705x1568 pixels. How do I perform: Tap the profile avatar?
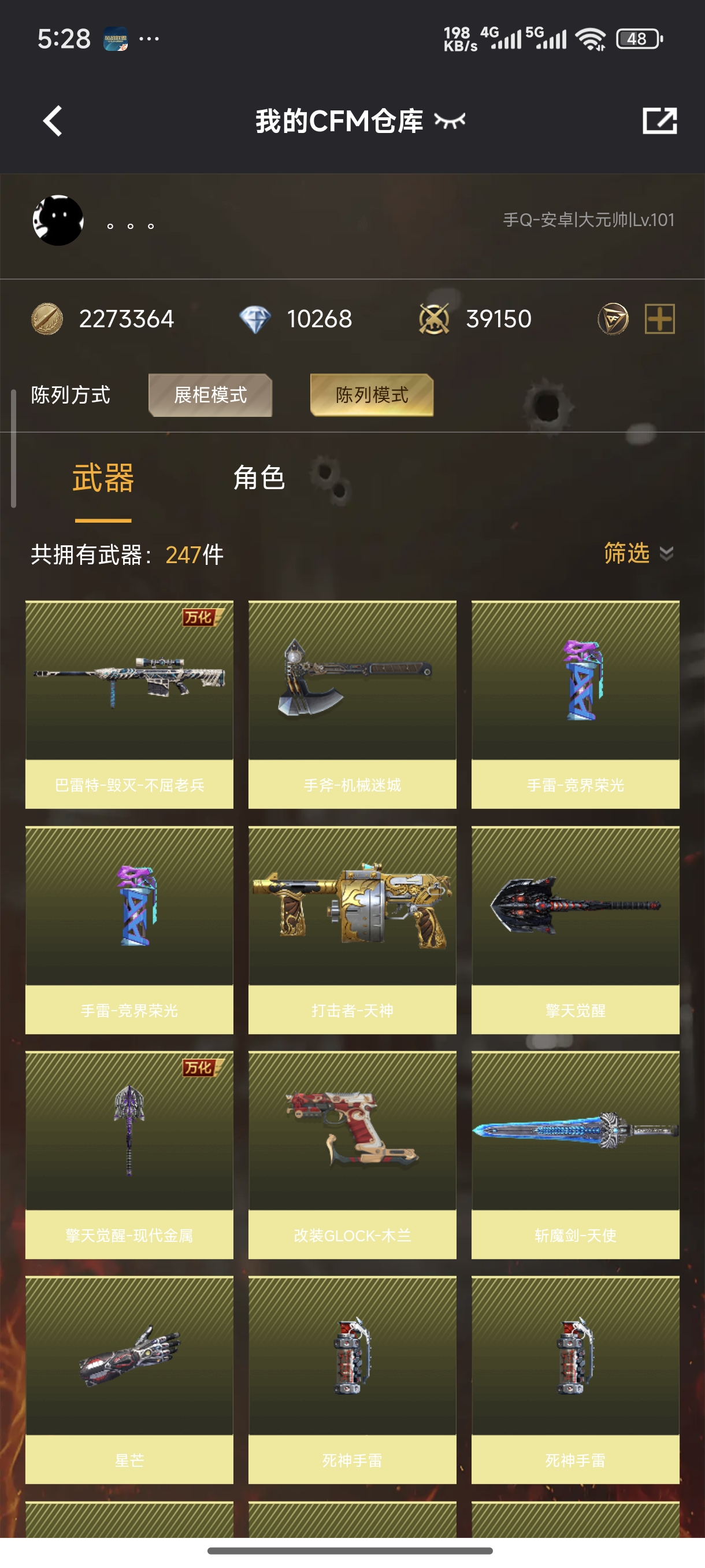(x=58, y=220)
